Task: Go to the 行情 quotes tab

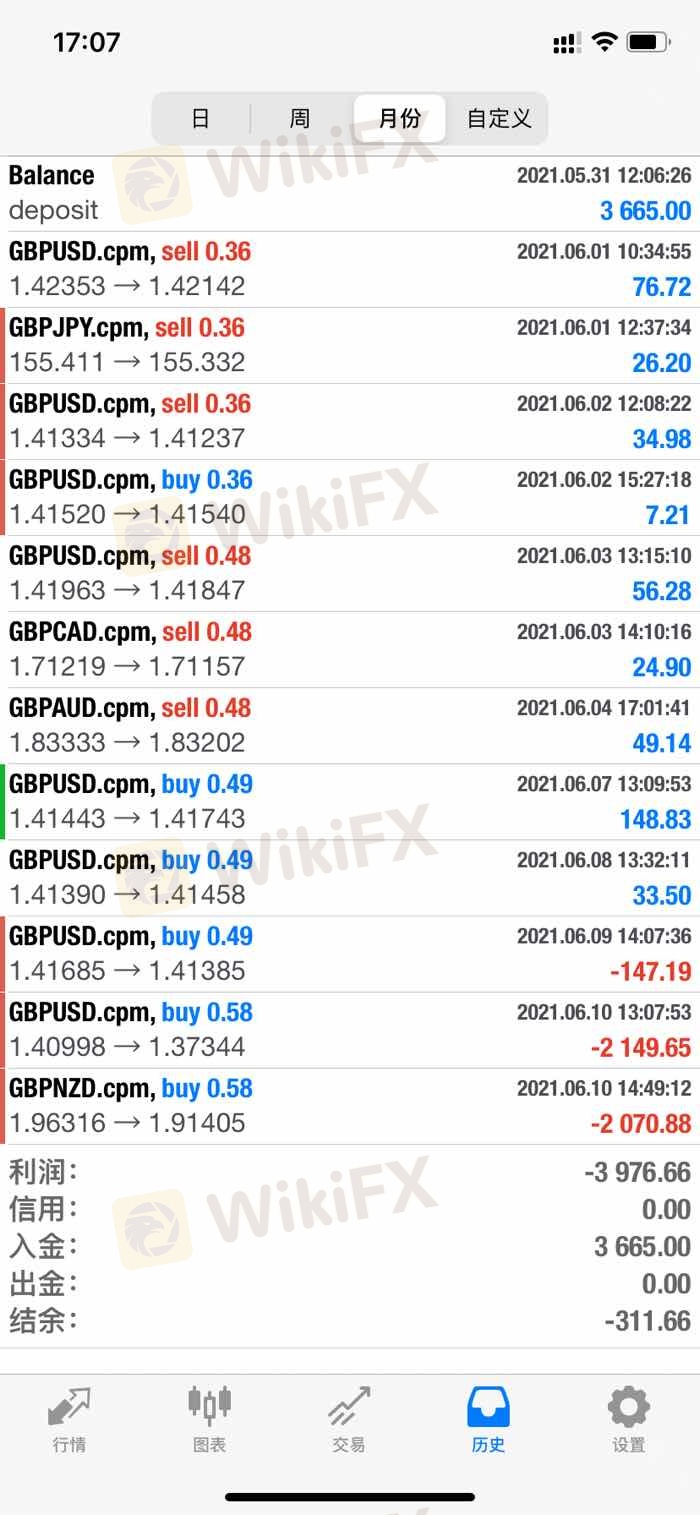Action: (69, 1420)
